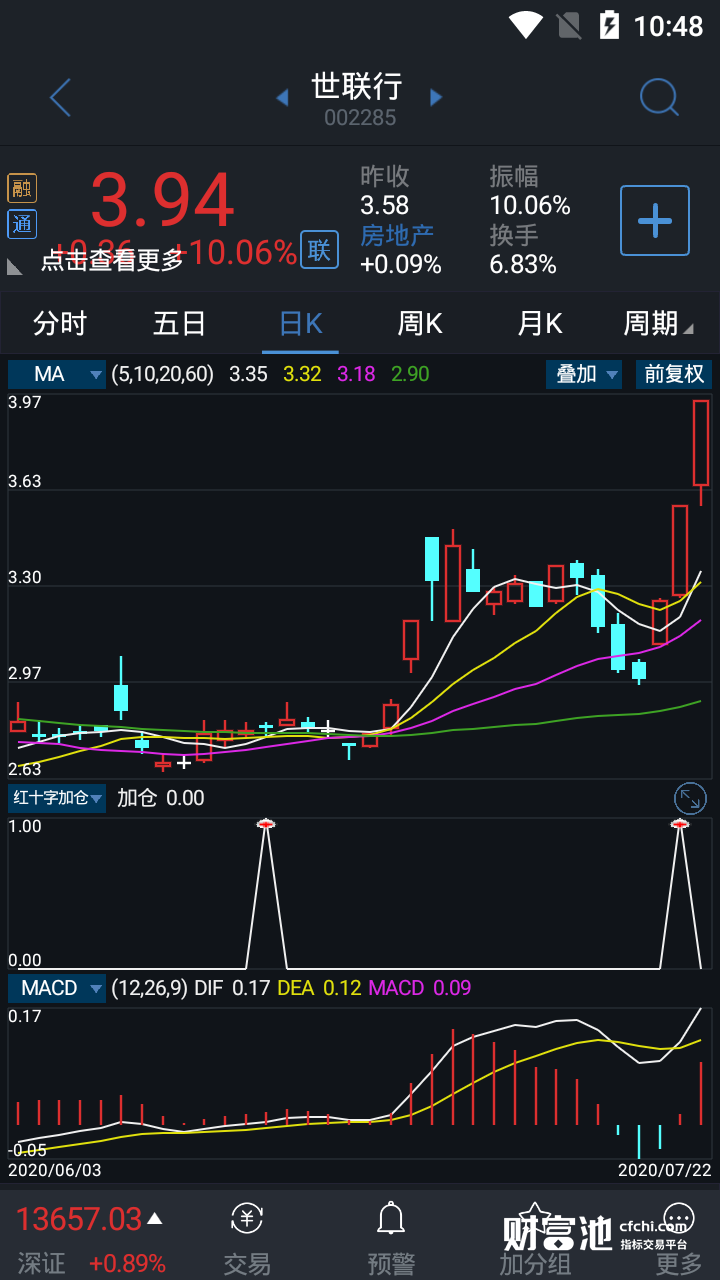Add 世联行 to watchlist with plus button
Screen dimensions: 720x1280
(655, 220)
